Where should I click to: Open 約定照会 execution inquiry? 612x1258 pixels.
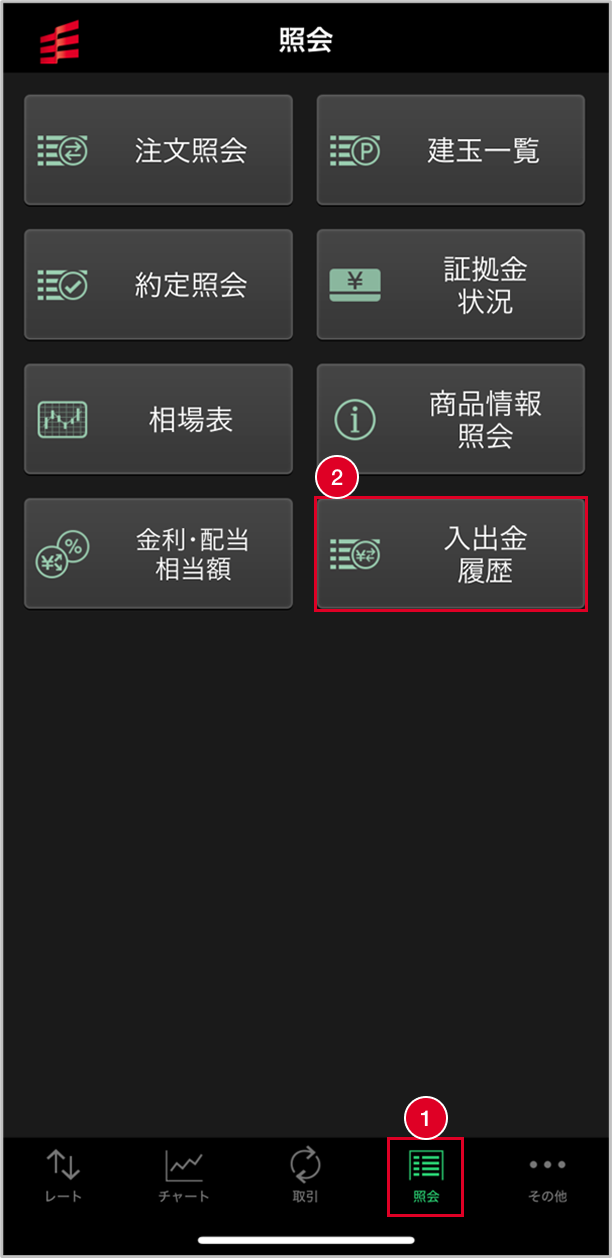pyautogui.click(x=158, y=285)
